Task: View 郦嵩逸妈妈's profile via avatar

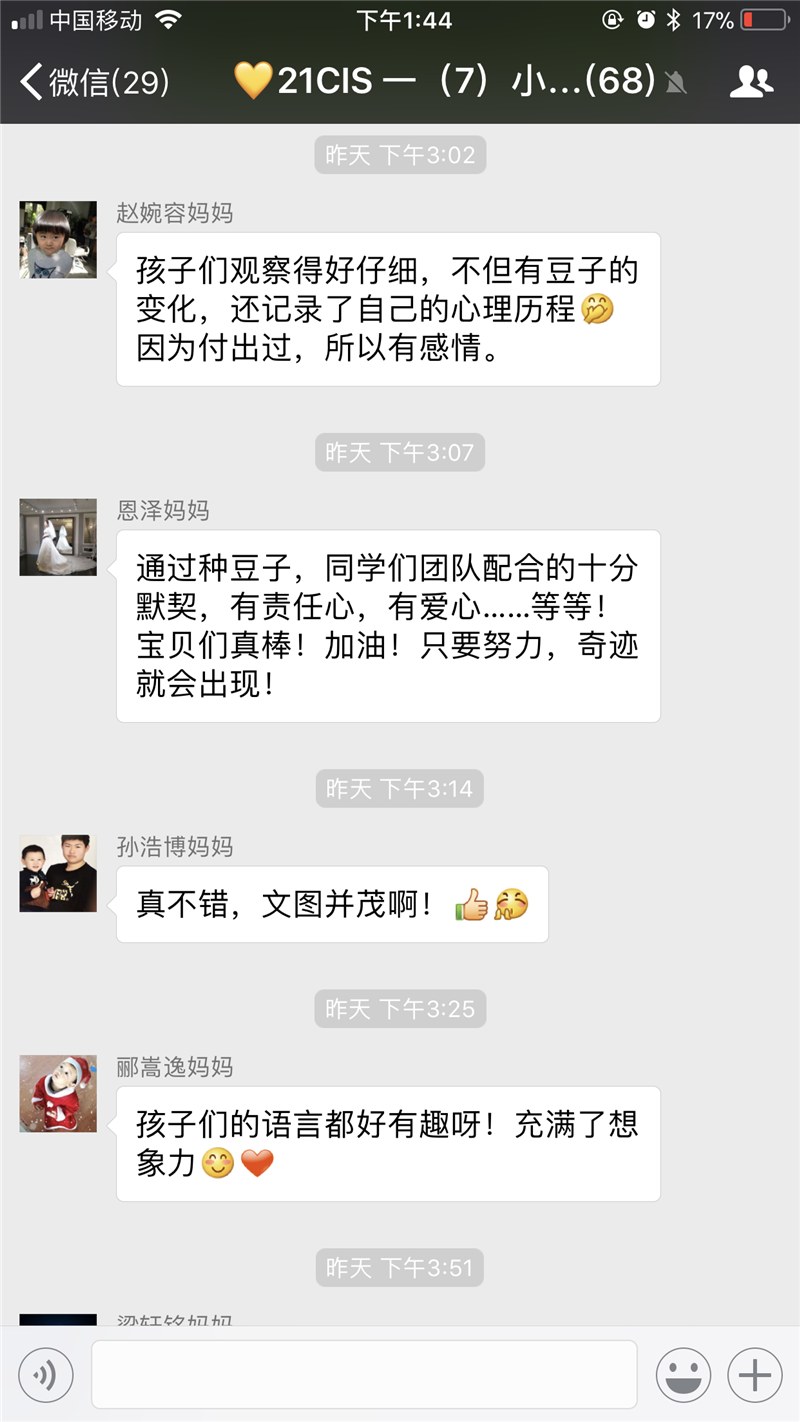Action: (58, 1093)
